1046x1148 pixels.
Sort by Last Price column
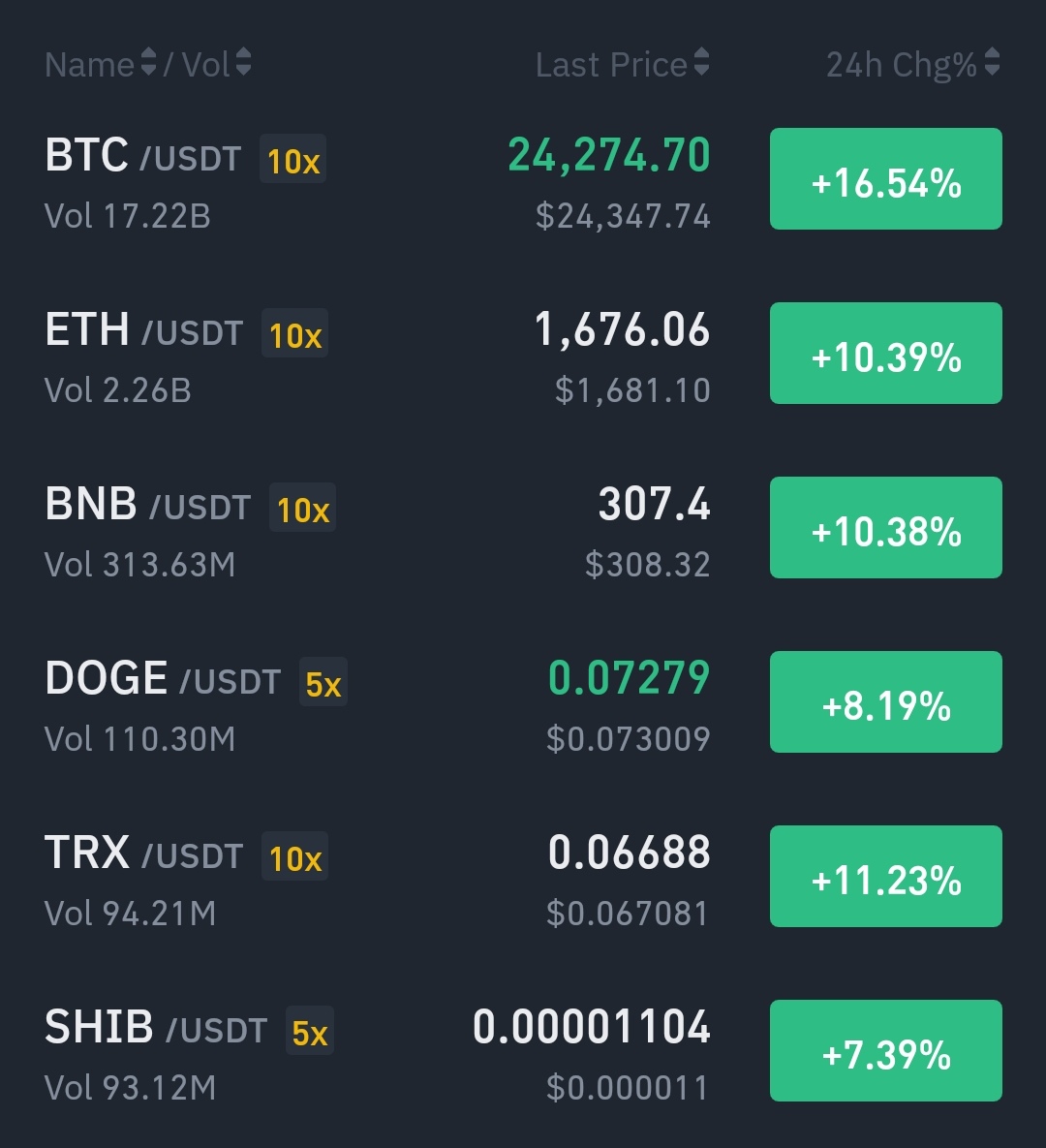tap(622, 65)
